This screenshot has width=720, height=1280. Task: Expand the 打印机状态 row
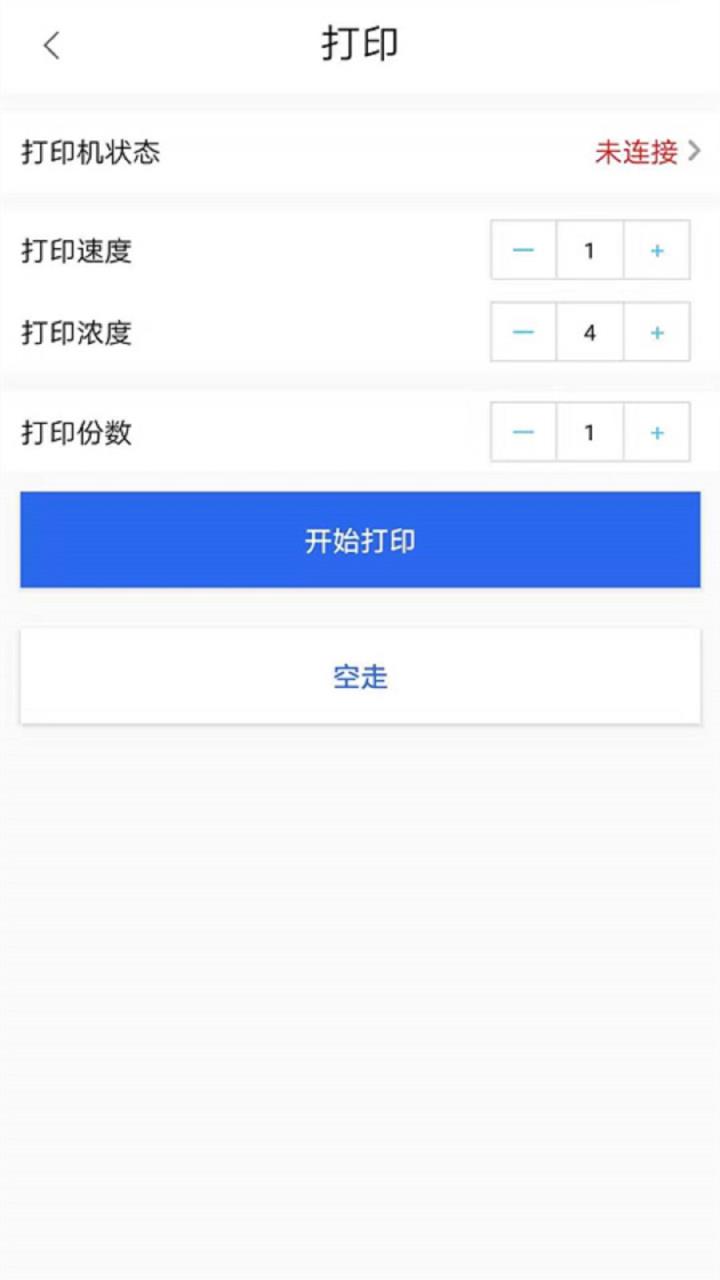click(360, 152)
